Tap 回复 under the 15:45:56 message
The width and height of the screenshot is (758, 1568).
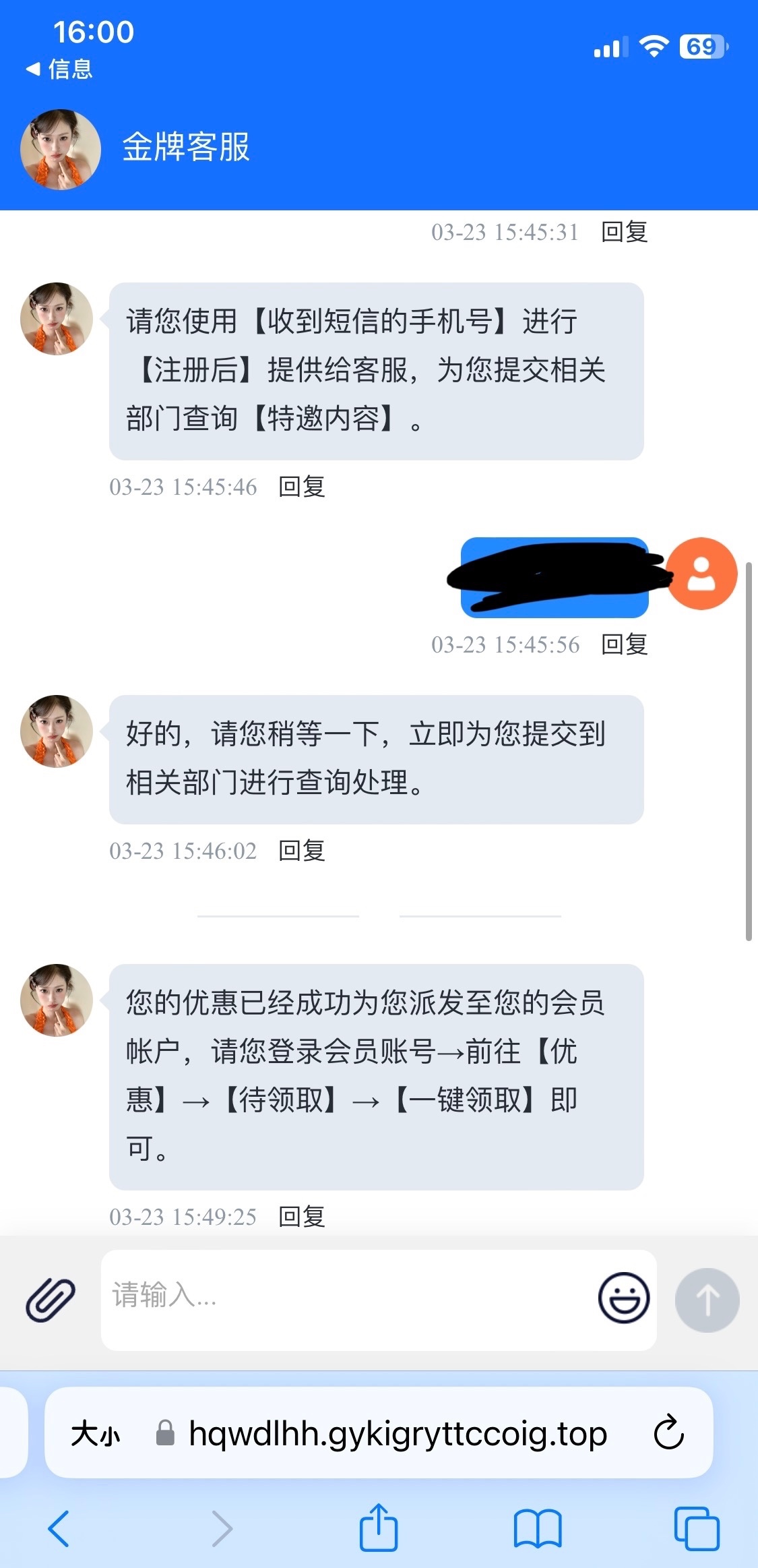624,644
